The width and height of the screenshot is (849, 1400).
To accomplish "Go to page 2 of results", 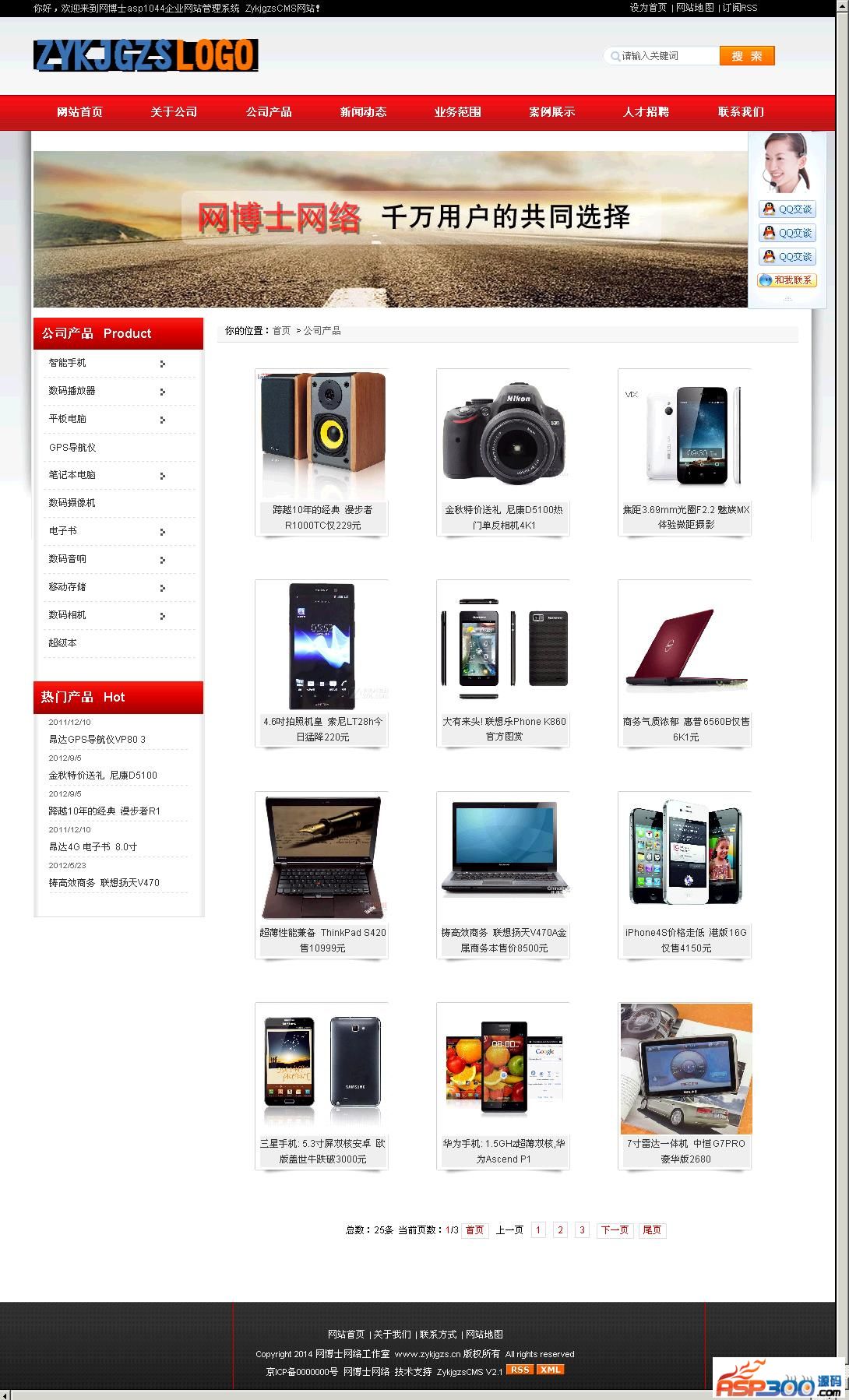I will pos(560,1230).
